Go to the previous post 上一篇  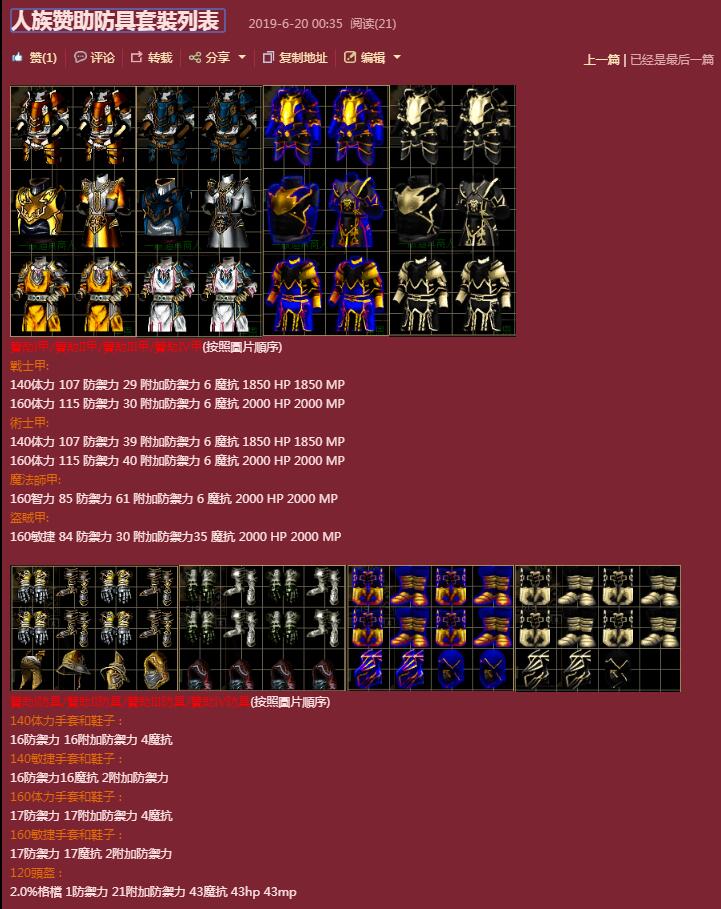click(601, 60)
